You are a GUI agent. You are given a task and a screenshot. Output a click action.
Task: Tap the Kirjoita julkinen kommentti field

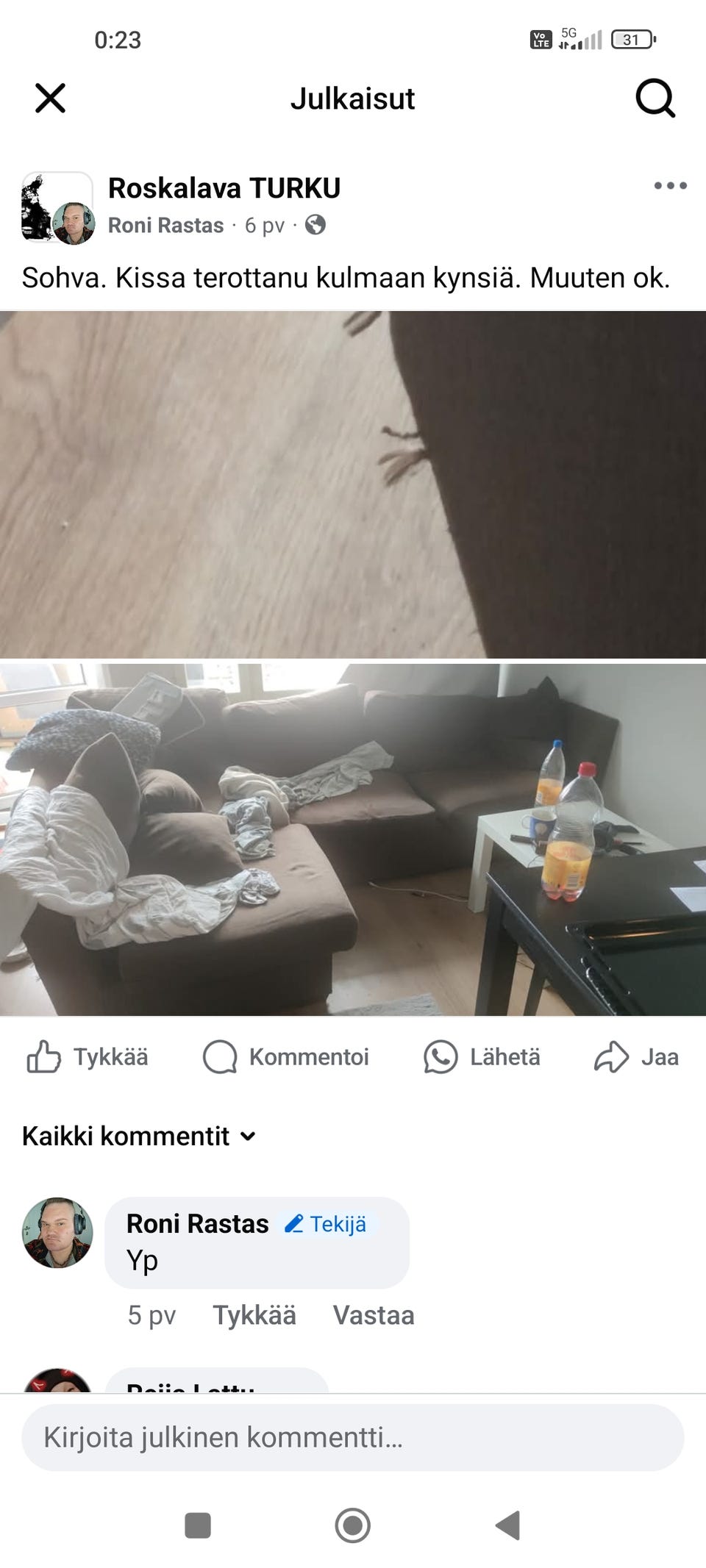[353, 1438]
